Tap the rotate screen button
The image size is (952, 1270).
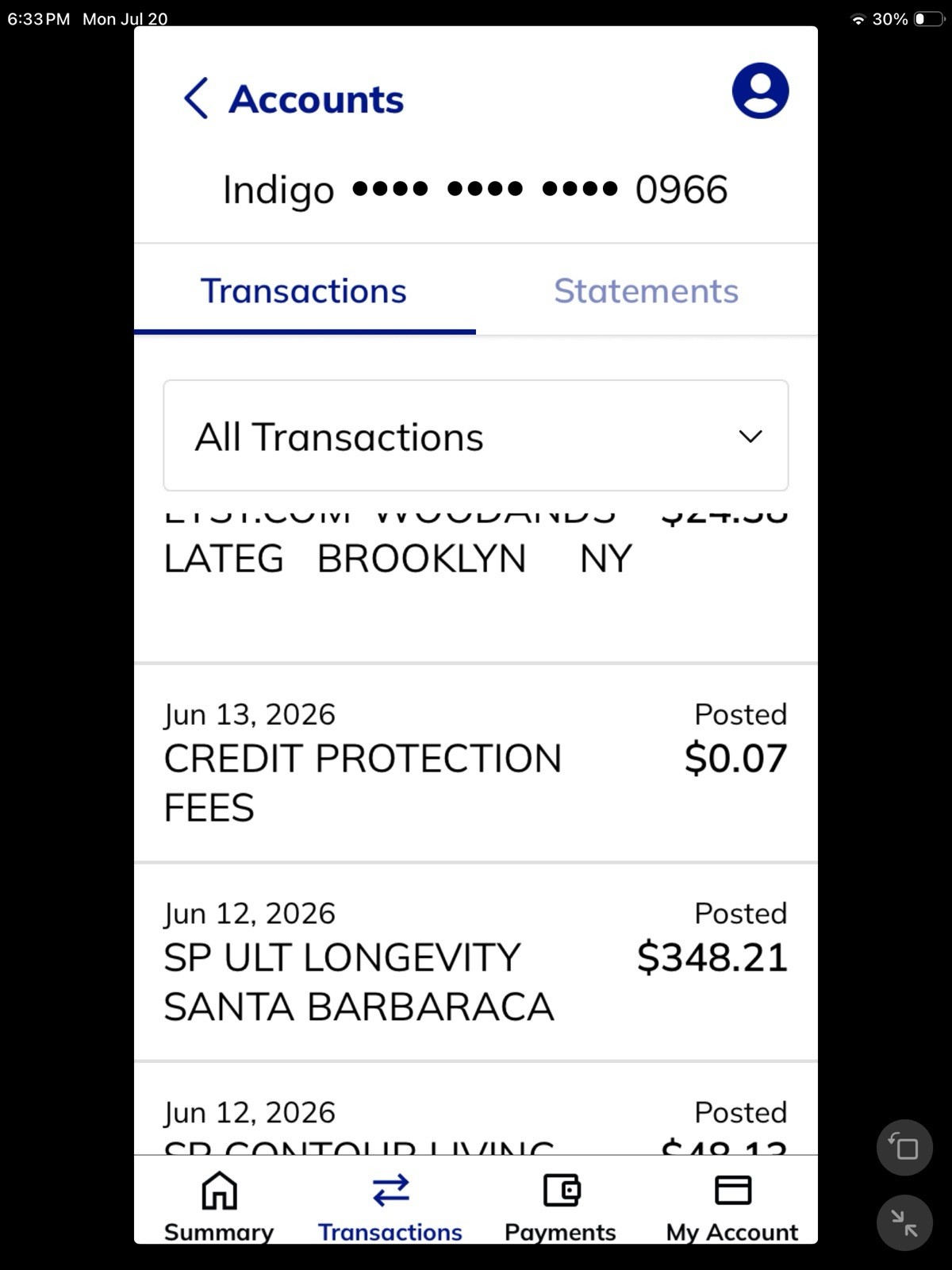tap(904, 1148)
